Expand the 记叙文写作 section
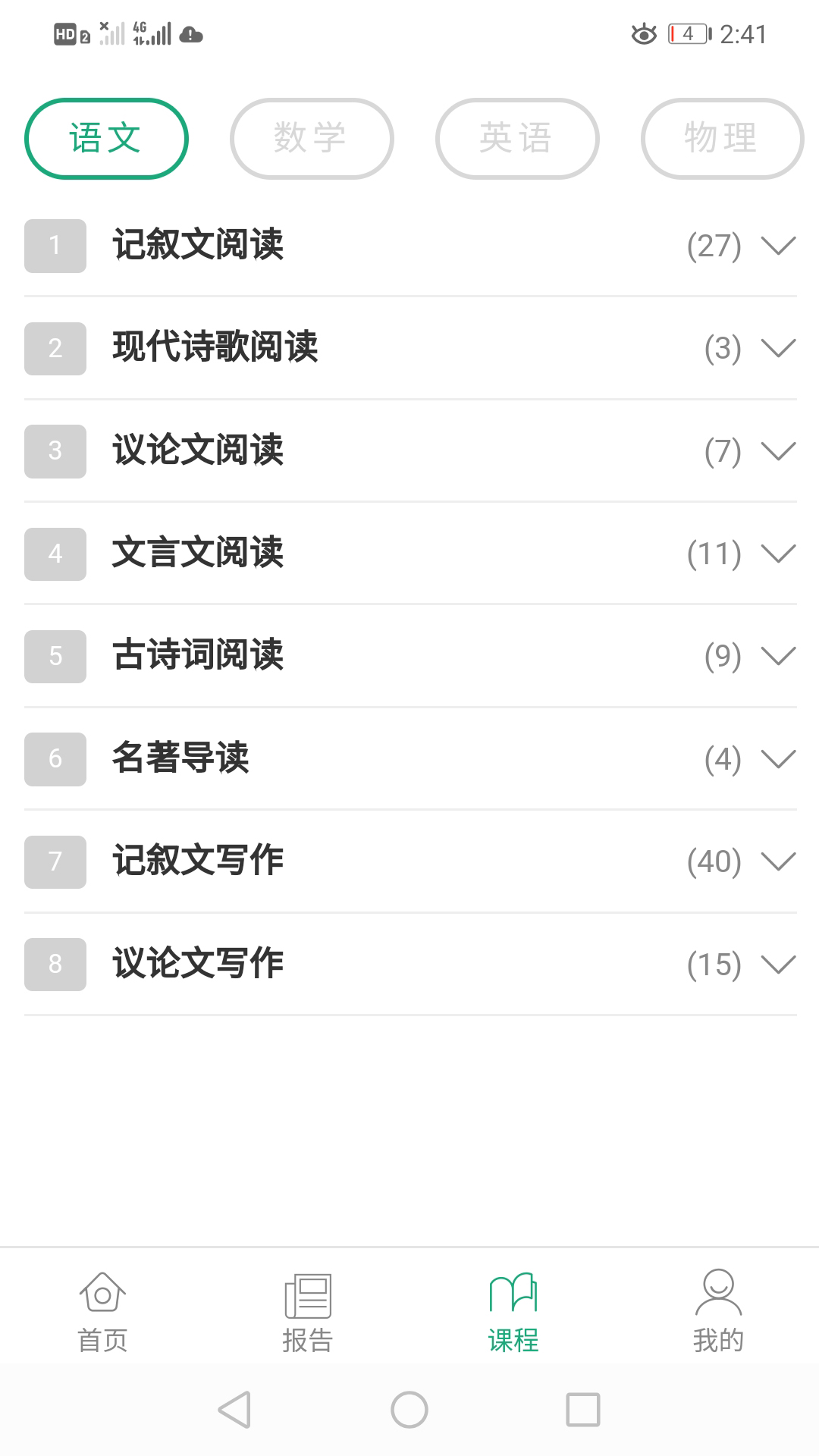 (410, 861)
